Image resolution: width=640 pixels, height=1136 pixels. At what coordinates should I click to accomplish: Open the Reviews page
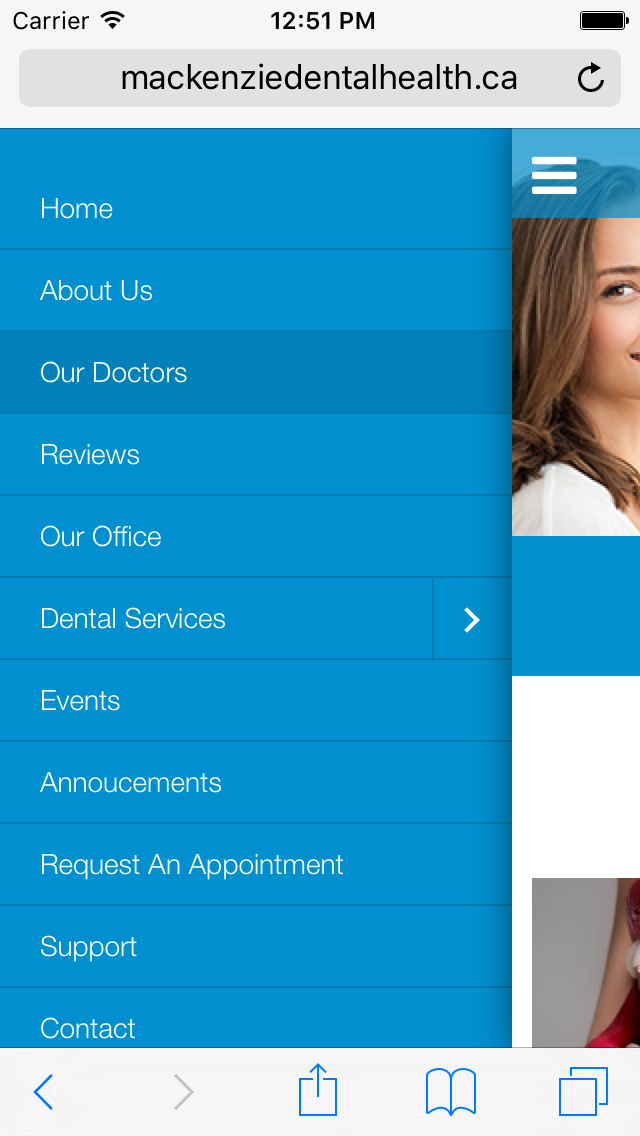(90, 455)
